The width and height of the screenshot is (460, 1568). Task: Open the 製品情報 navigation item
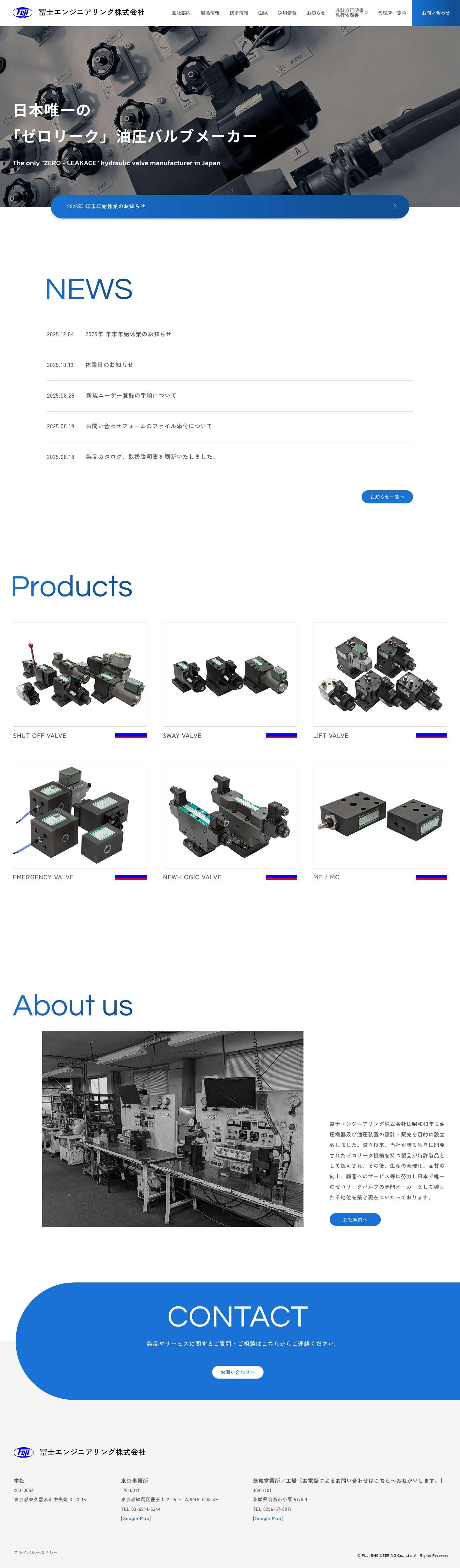tap(210, 13)
